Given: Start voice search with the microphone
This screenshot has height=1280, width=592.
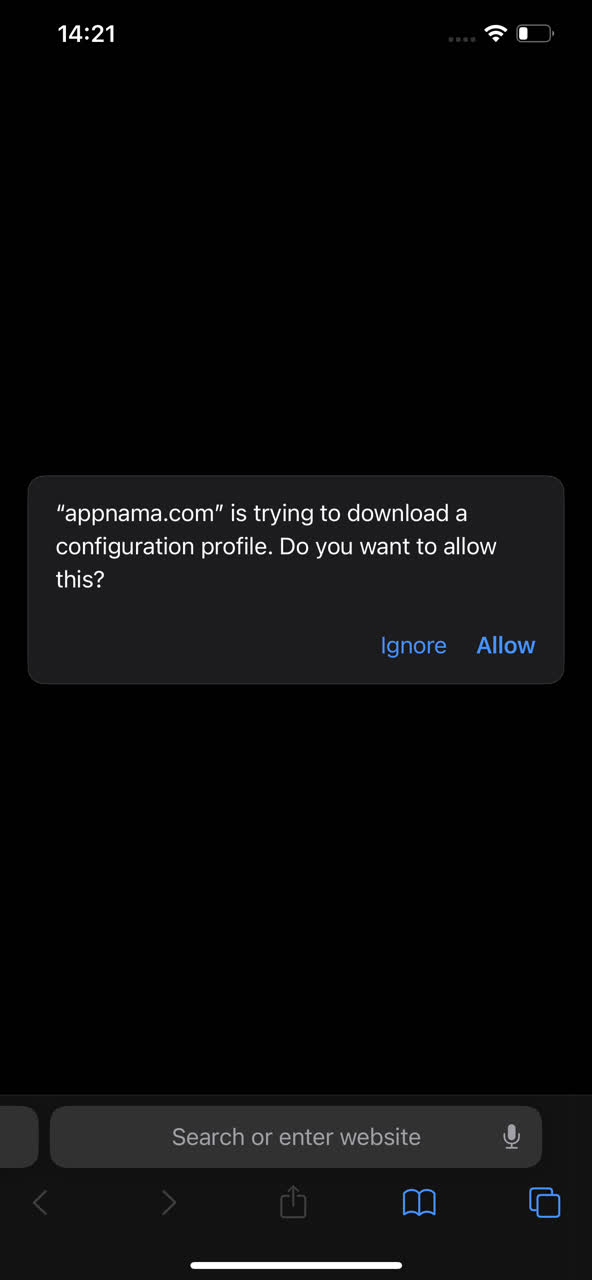Looking at the screenshot, I should tap(512, 1137).
